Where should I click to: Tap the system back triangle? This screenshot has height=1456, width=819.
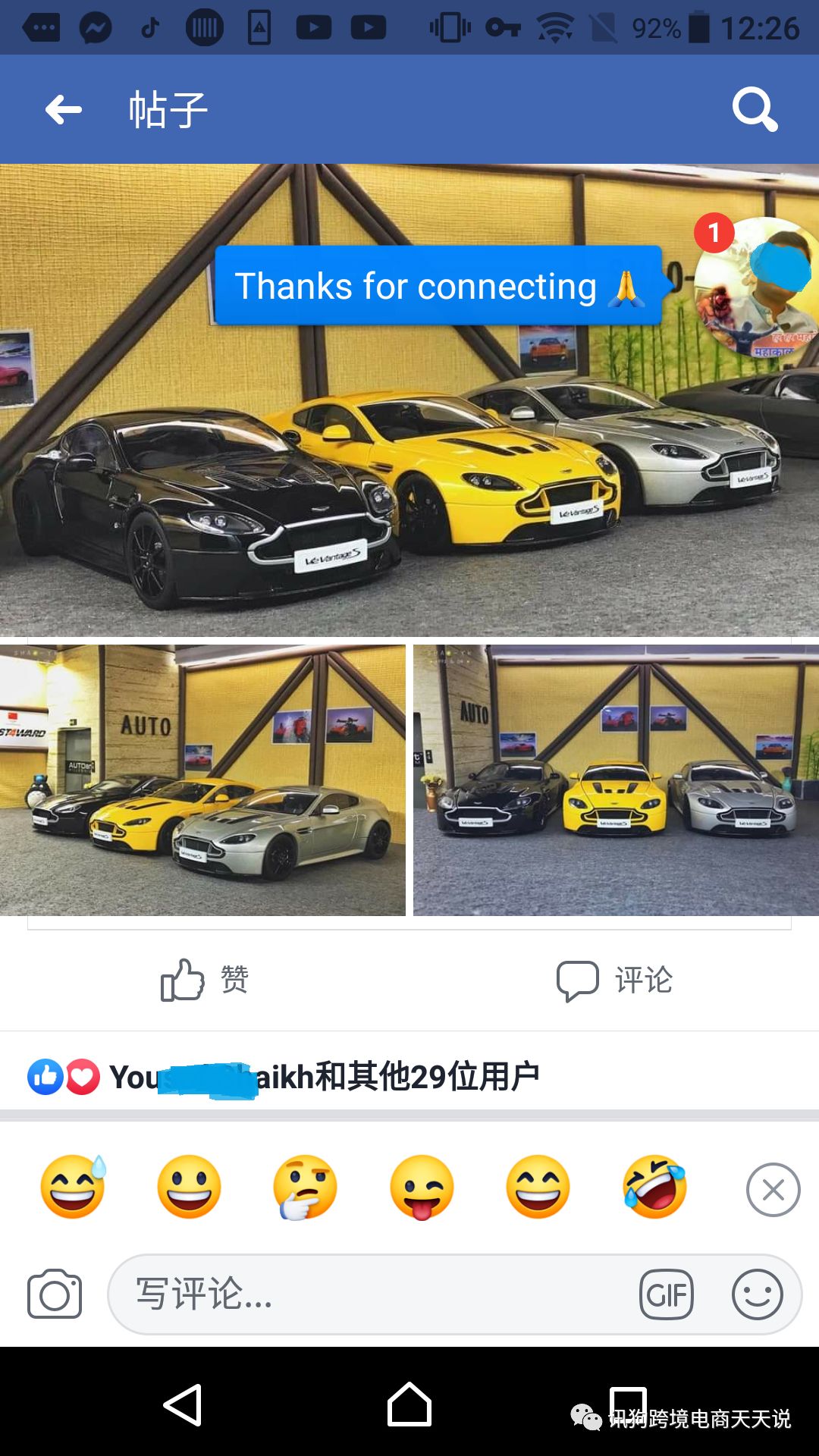pyautogui.click(x=183, y=1405)
